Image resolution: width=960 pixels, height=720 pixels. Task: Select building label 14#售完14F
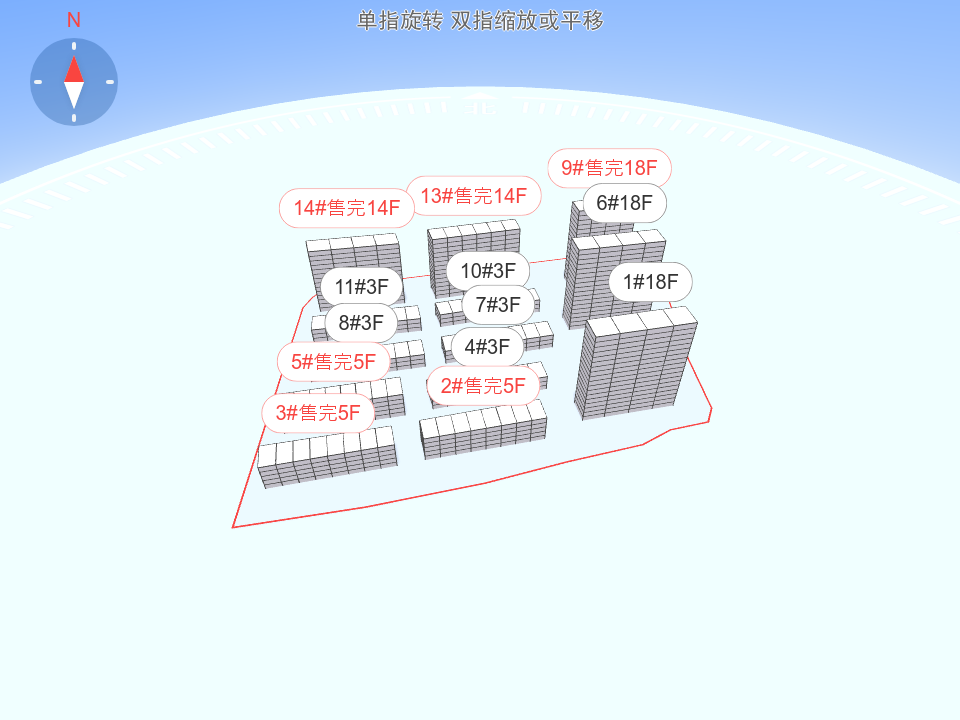coord(347,208)
